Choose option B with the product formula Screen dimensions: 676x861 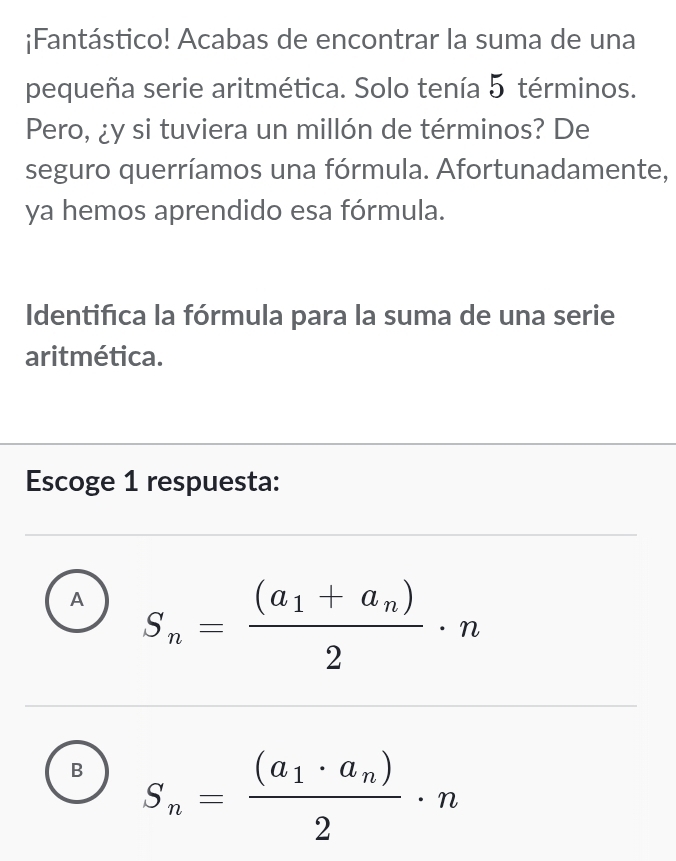pos(76,771)
